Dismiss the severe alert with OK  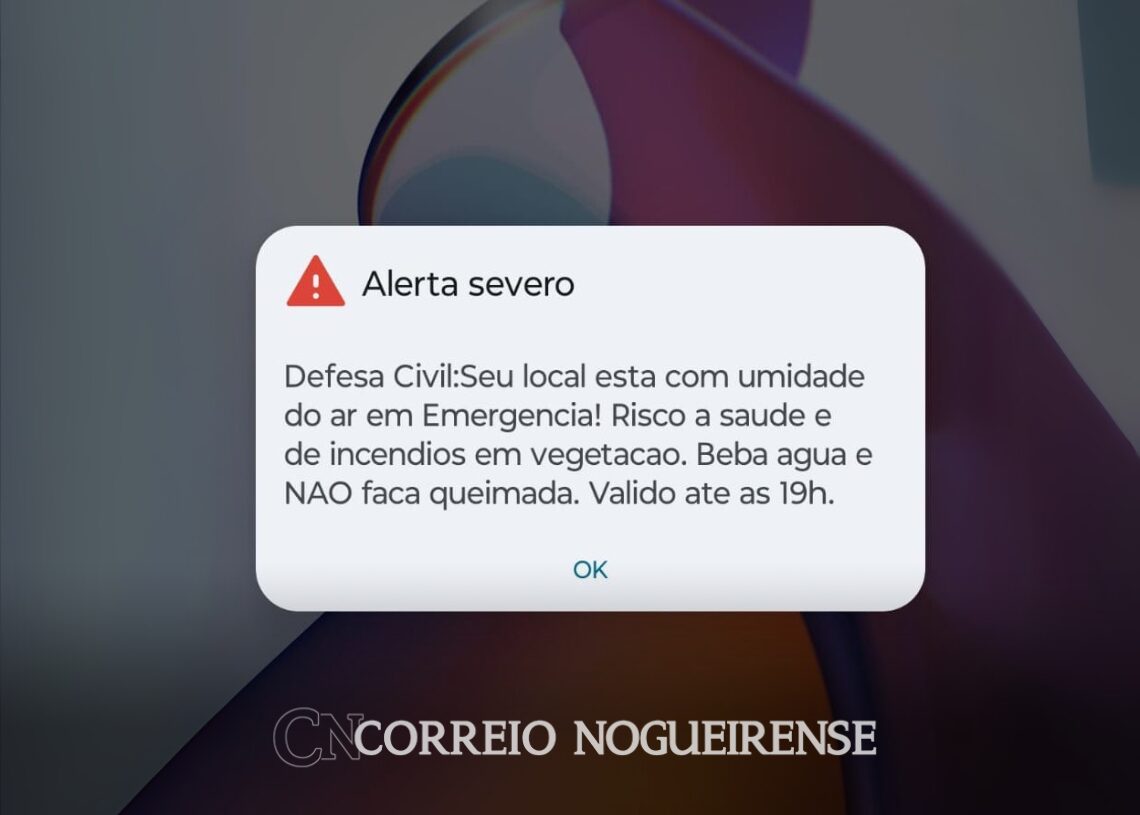590,569
